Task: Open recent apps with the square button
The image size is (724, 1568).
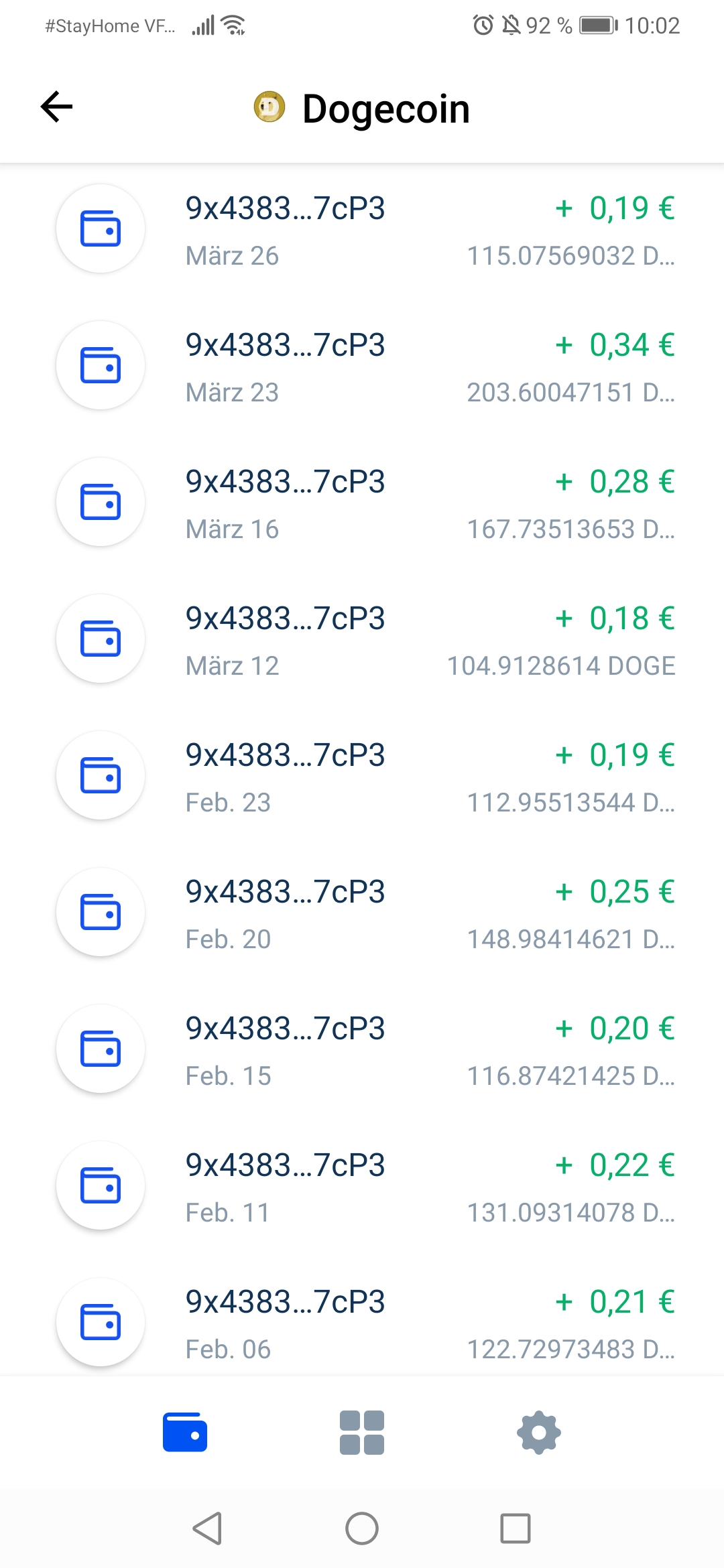Action: tap(516, 1528)
